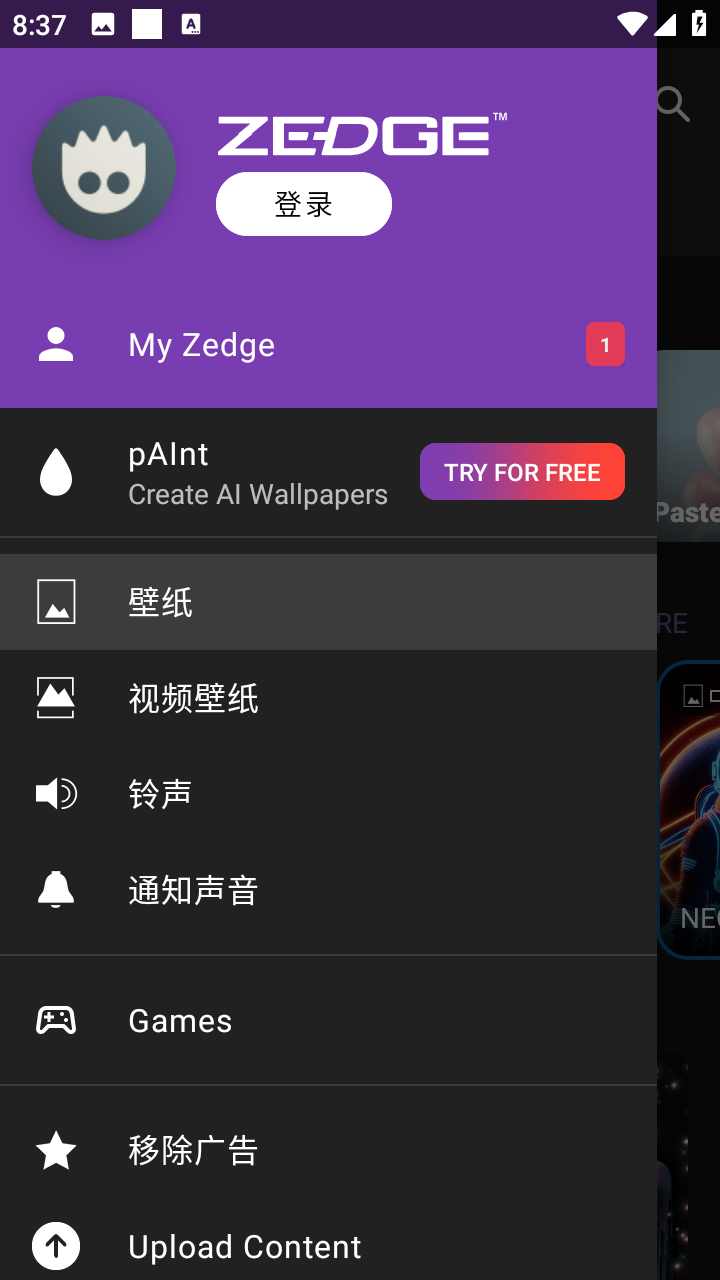Open Create AI Wallpapers link

pyautogui.click(x=258, y=494)
